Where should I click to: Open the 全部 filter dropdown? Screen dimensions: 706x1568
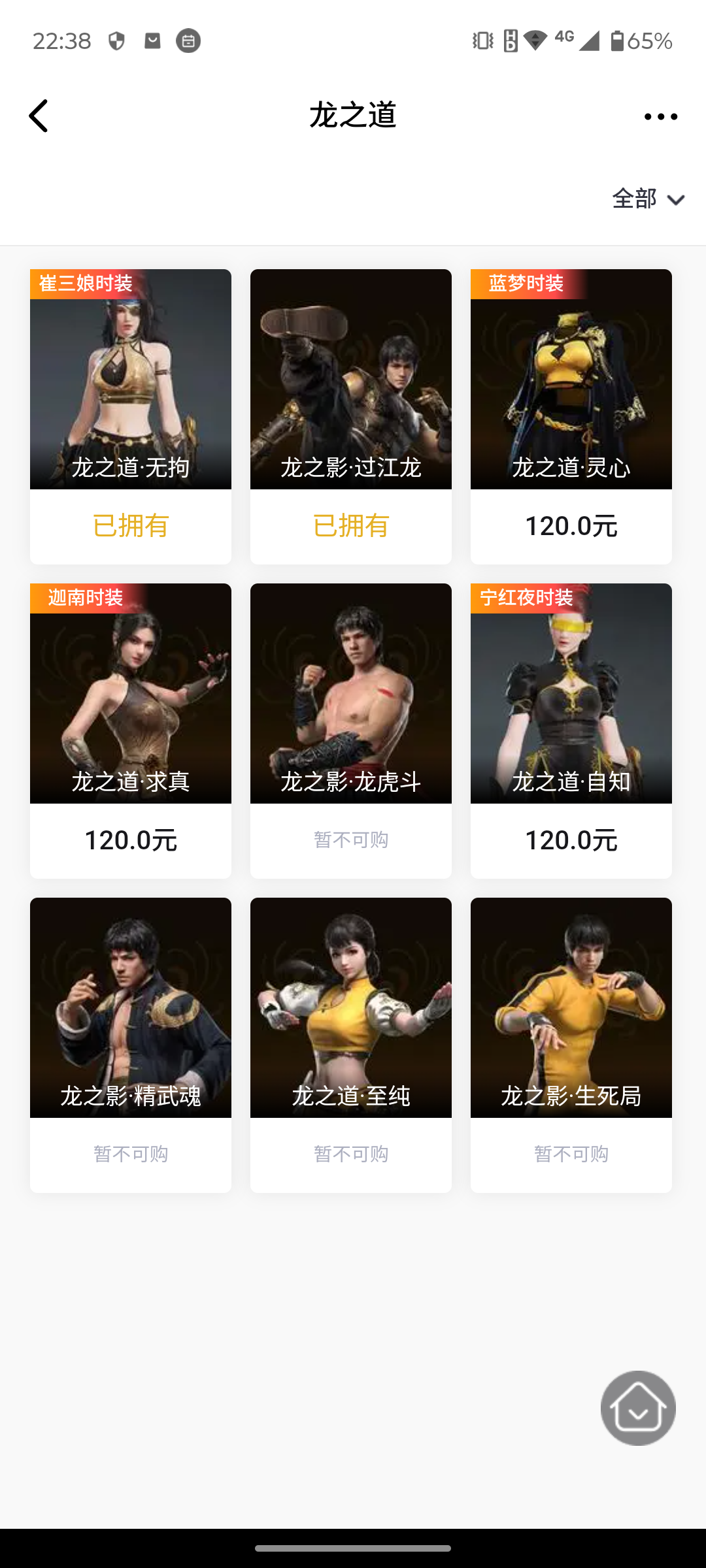click(x=633, y=199)
